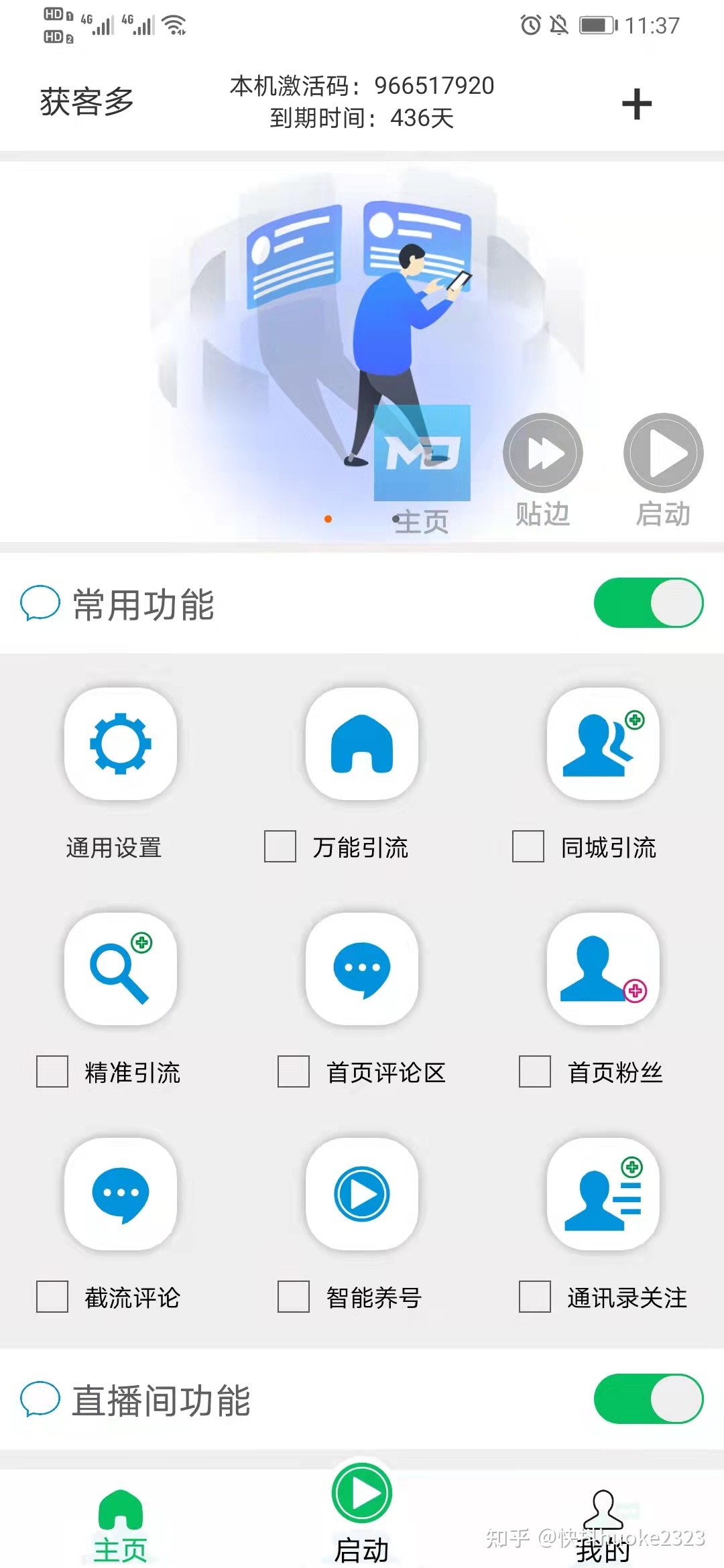Image resolution: width=724 pixels, height=1568 pixels.
Task: Open the 智能养号 play icon
Action: 362,1196
